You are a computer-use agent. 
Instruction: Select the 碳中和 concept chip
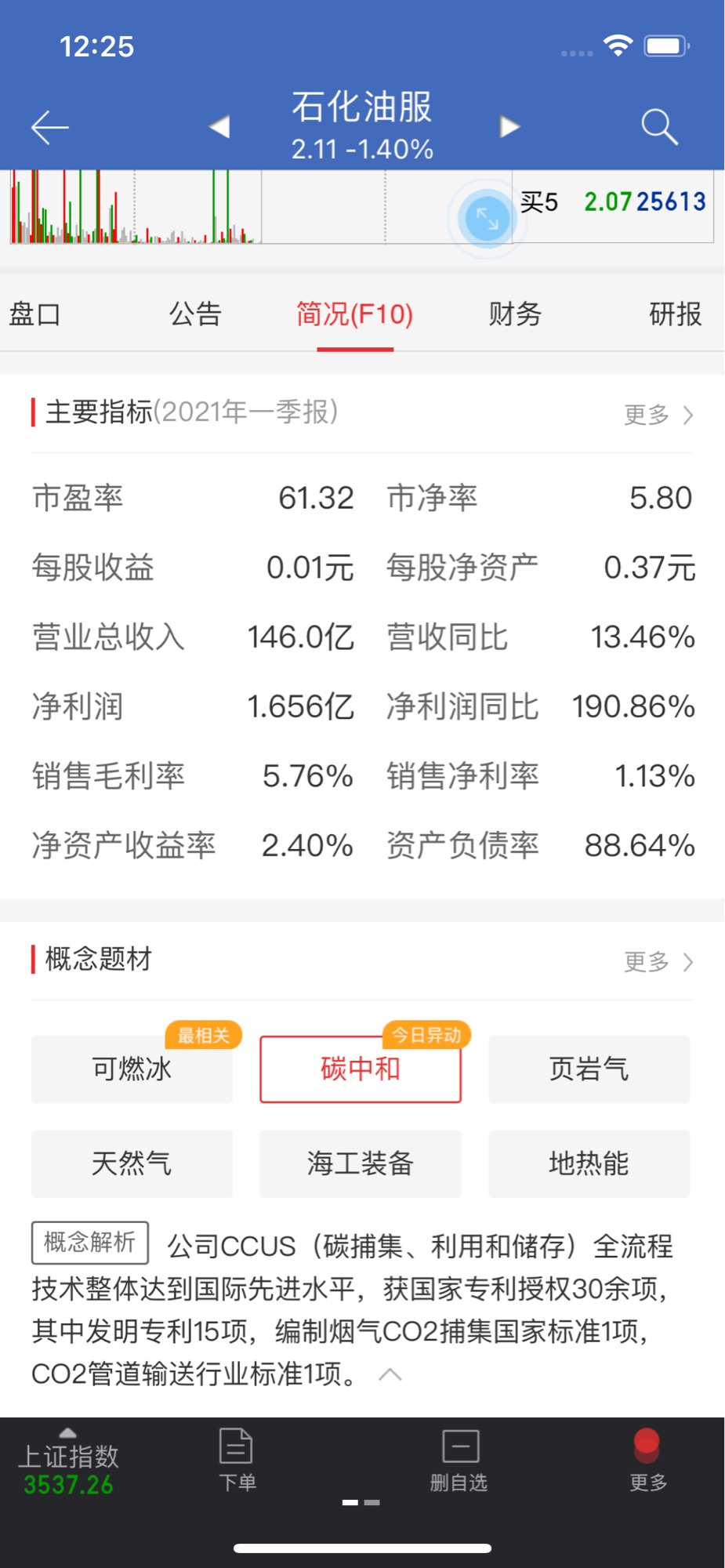(x=361, y=1069)
